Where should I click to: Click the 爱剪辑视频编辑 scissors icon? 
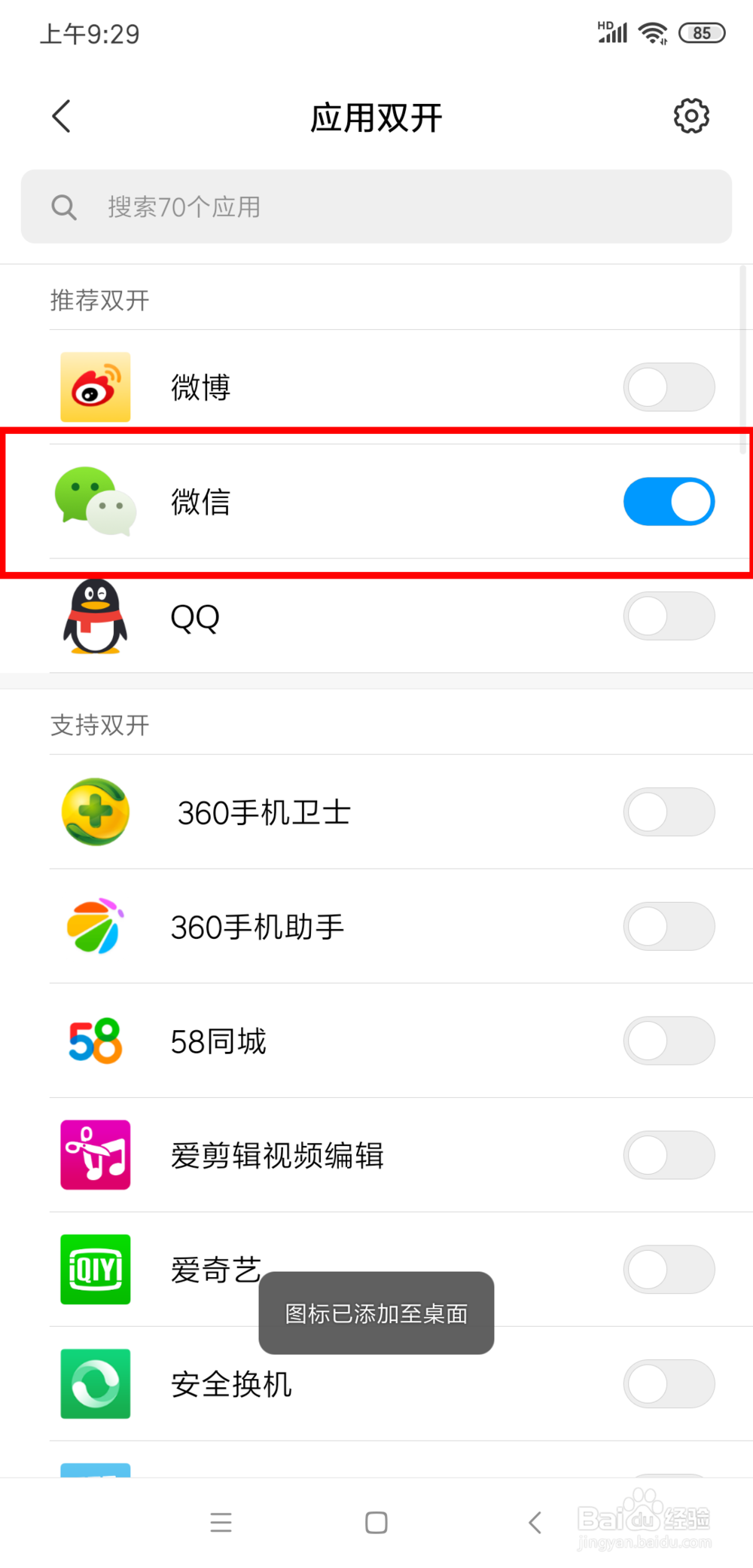[95, 1154]
